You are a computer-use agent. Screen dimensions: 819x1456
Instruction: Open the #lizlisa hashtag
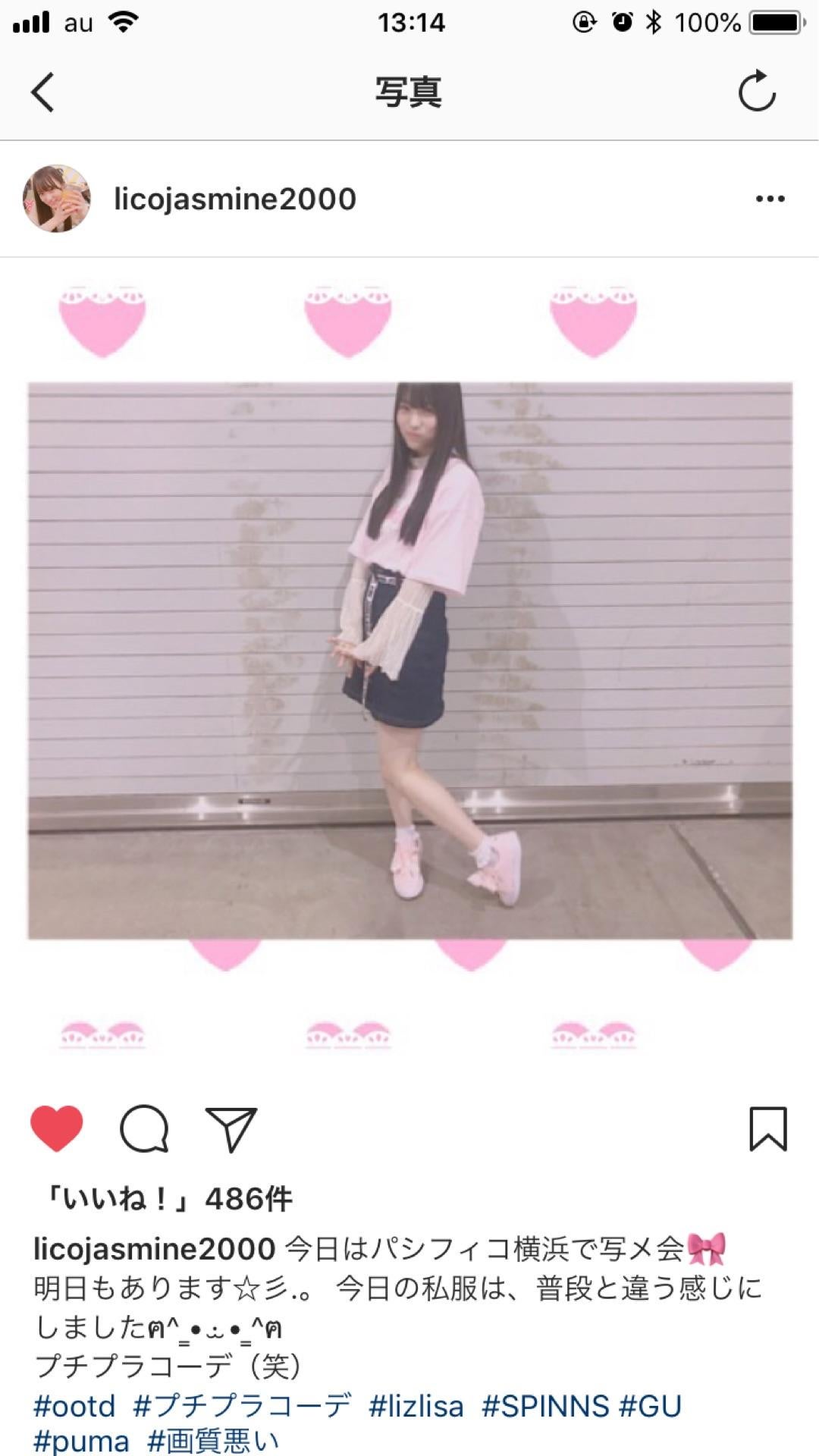tap(416, 1407)
